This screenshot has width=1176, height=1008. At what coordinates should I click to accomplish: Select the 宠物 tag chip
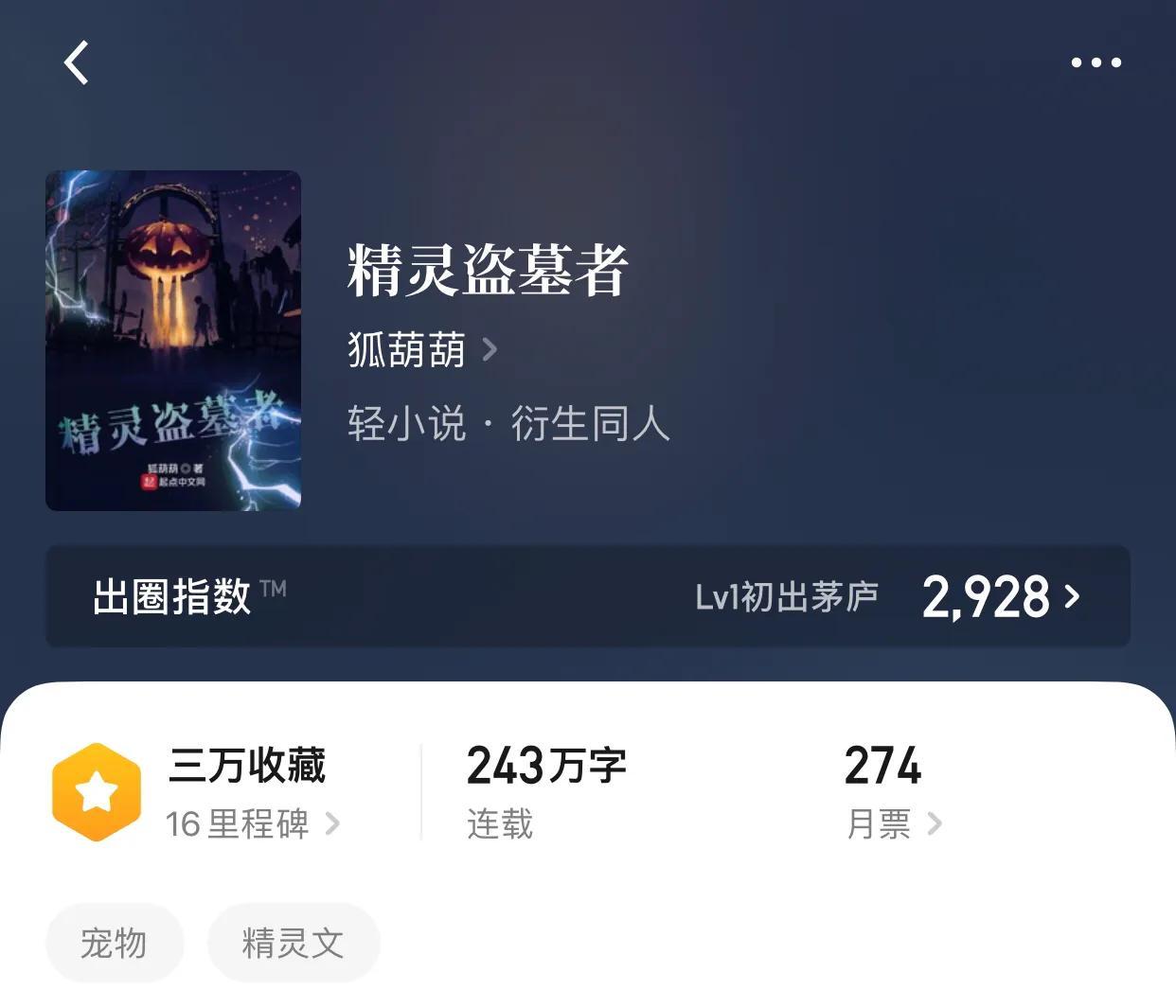click(115, 943)
